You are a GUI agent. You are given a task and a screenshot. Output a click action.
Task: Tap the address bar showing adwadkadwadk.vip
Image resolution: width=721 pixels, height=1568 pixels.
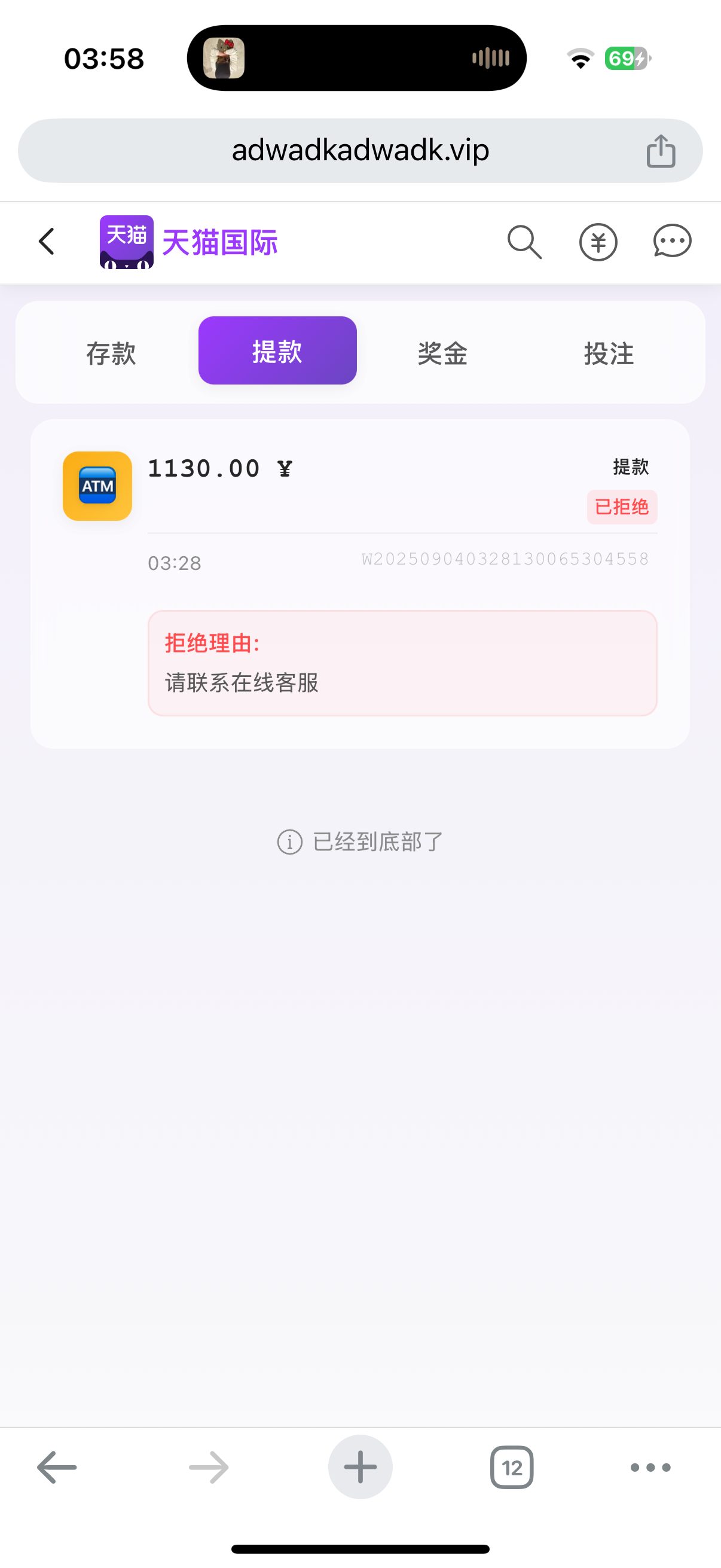360,150
